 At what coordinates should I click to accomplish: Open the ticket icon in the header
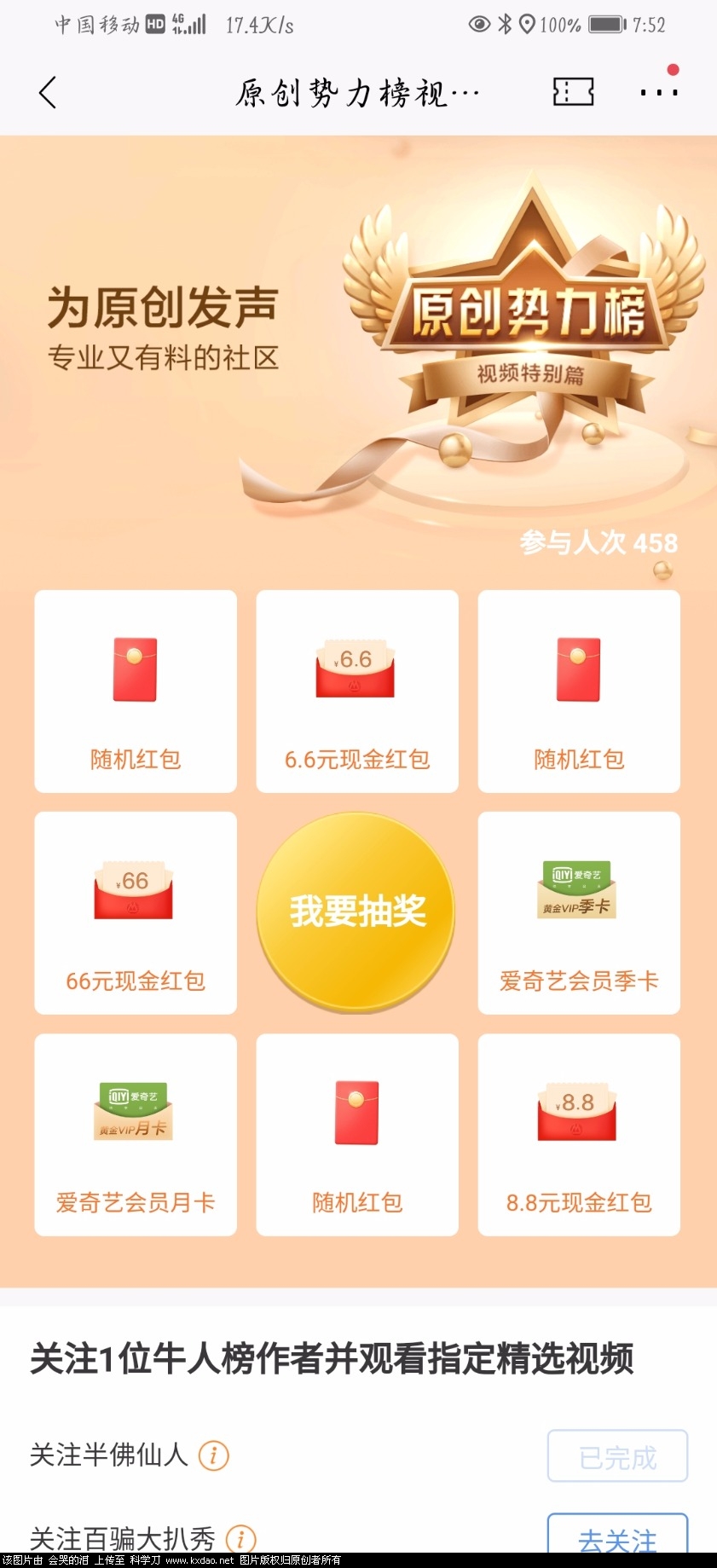coord(573,91)
